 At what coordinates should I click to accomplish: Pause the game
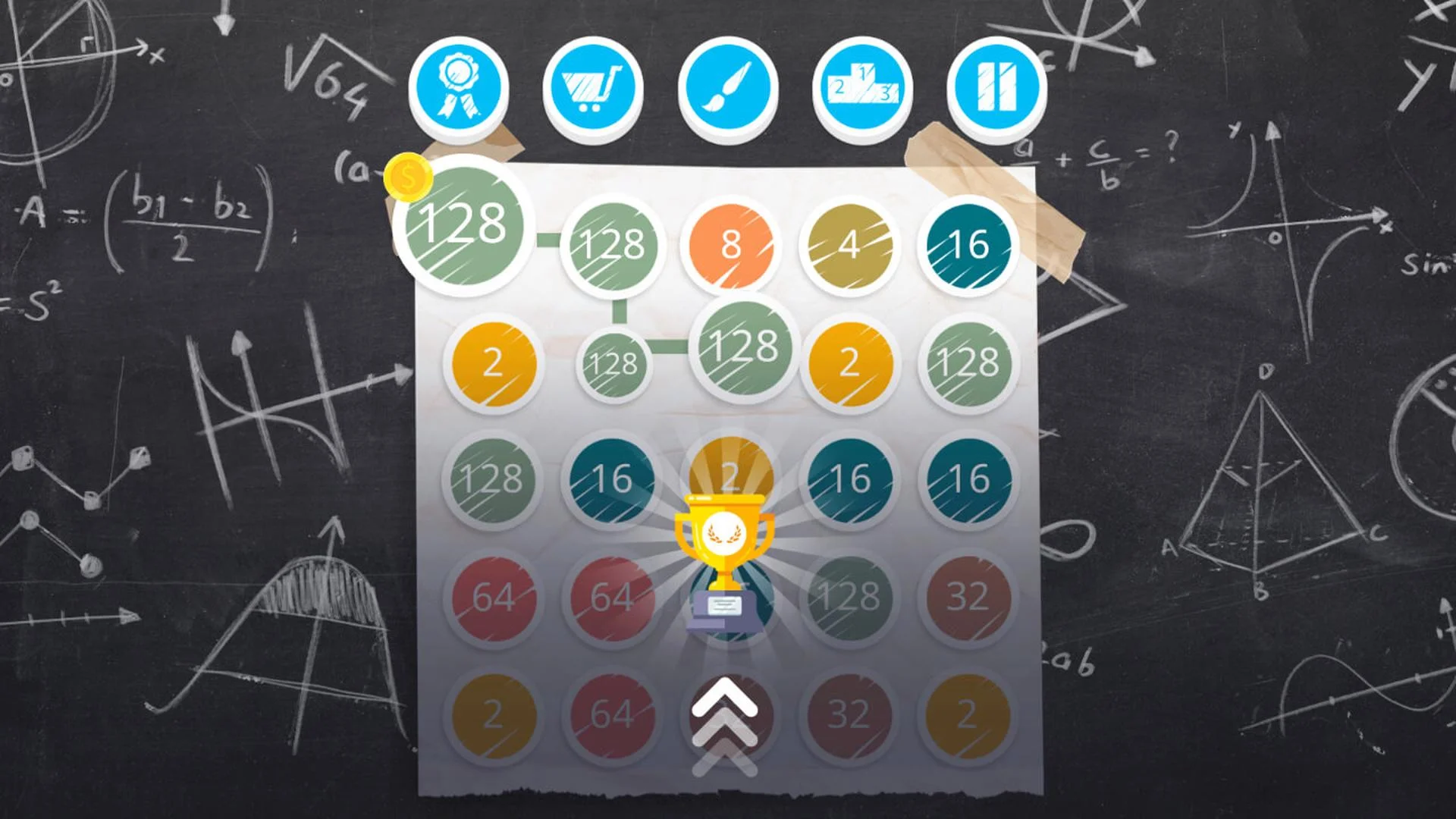996,87
